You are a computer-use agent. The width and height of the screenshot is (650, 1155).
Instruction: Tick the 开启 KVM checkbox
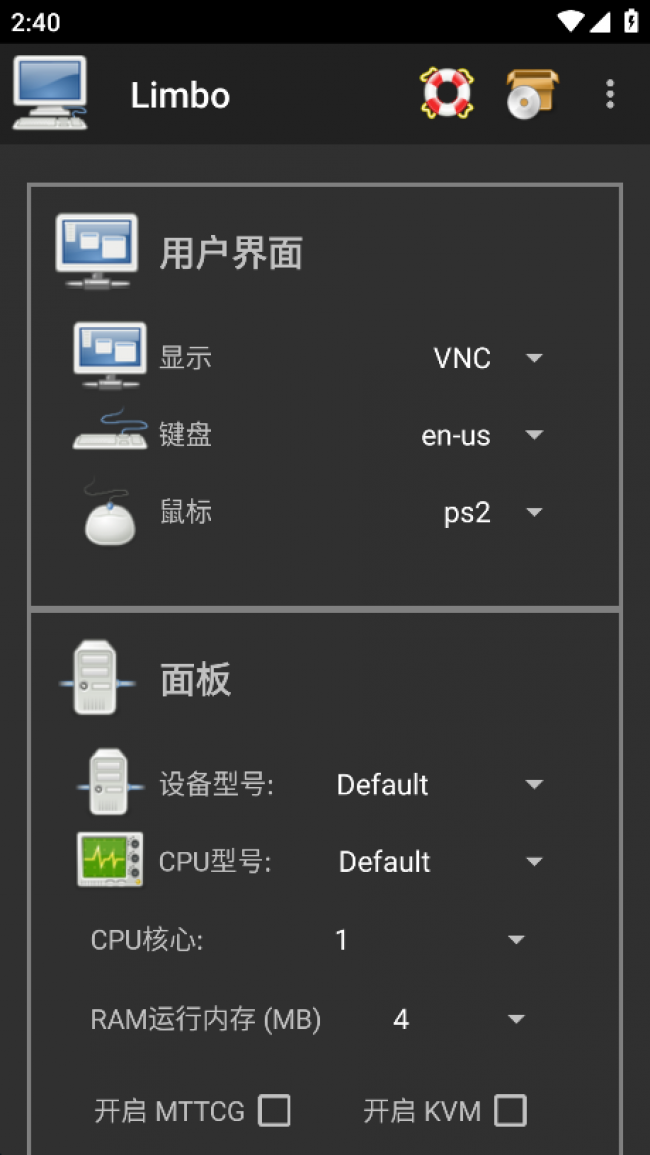point(510,1111)
